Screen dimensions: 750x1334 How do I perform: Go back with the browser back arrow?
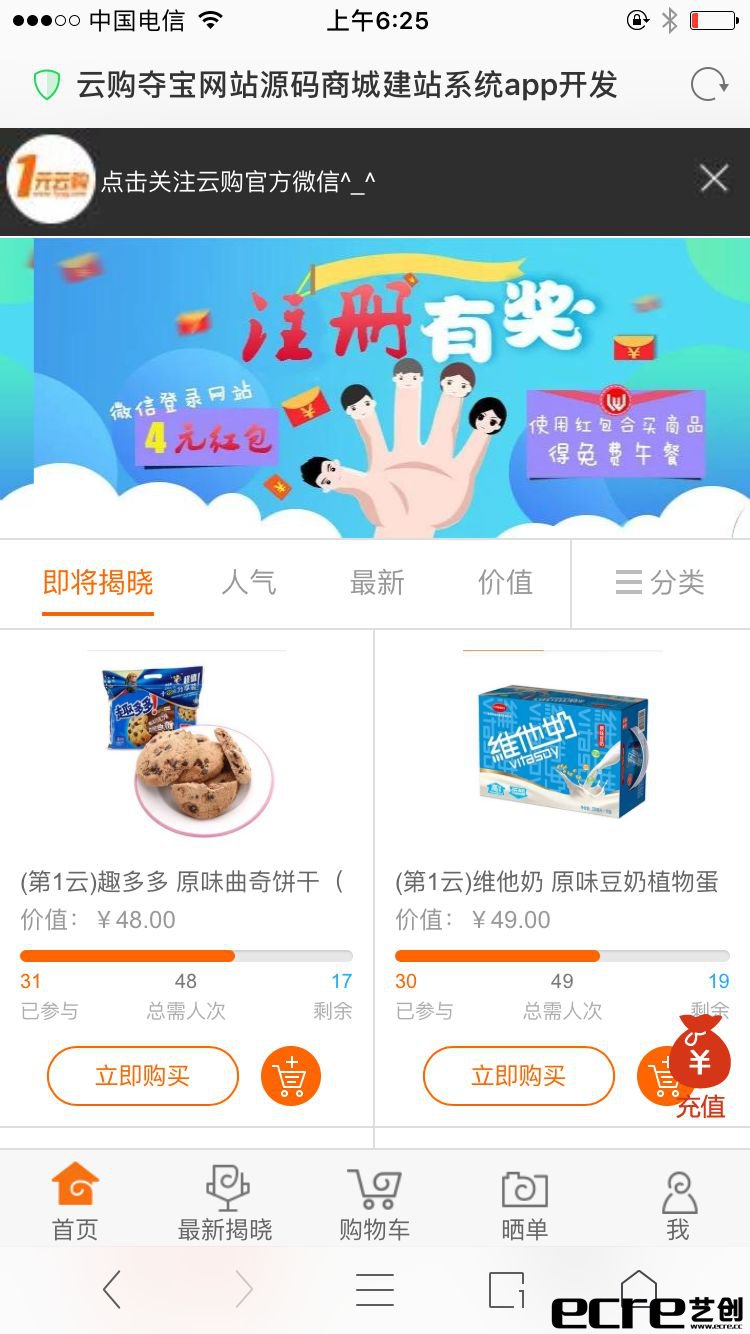[x=111, y=1290]
